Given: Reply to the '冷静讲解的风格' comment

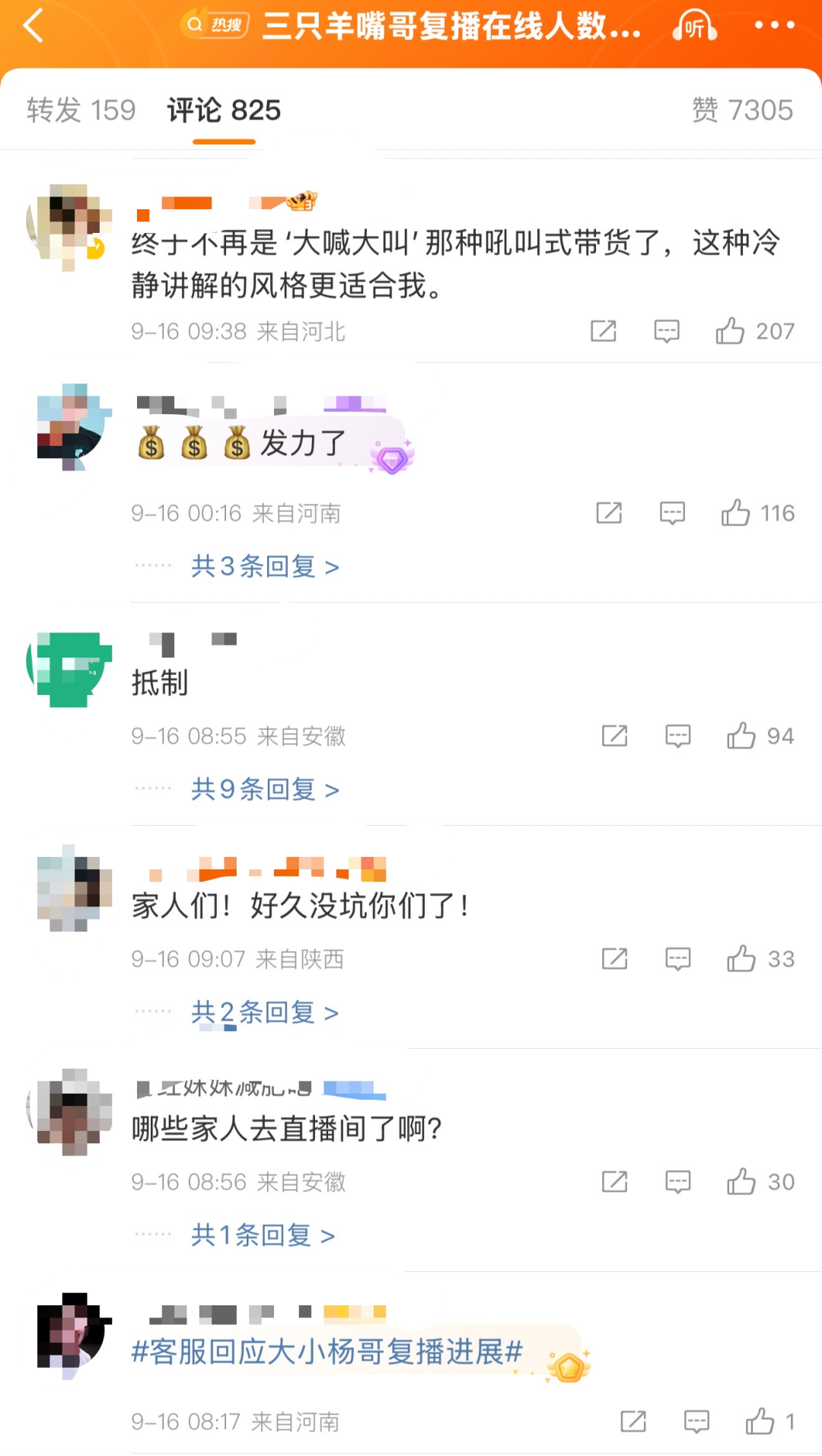Looking at the screenshot, I should (x=667, y=331).
